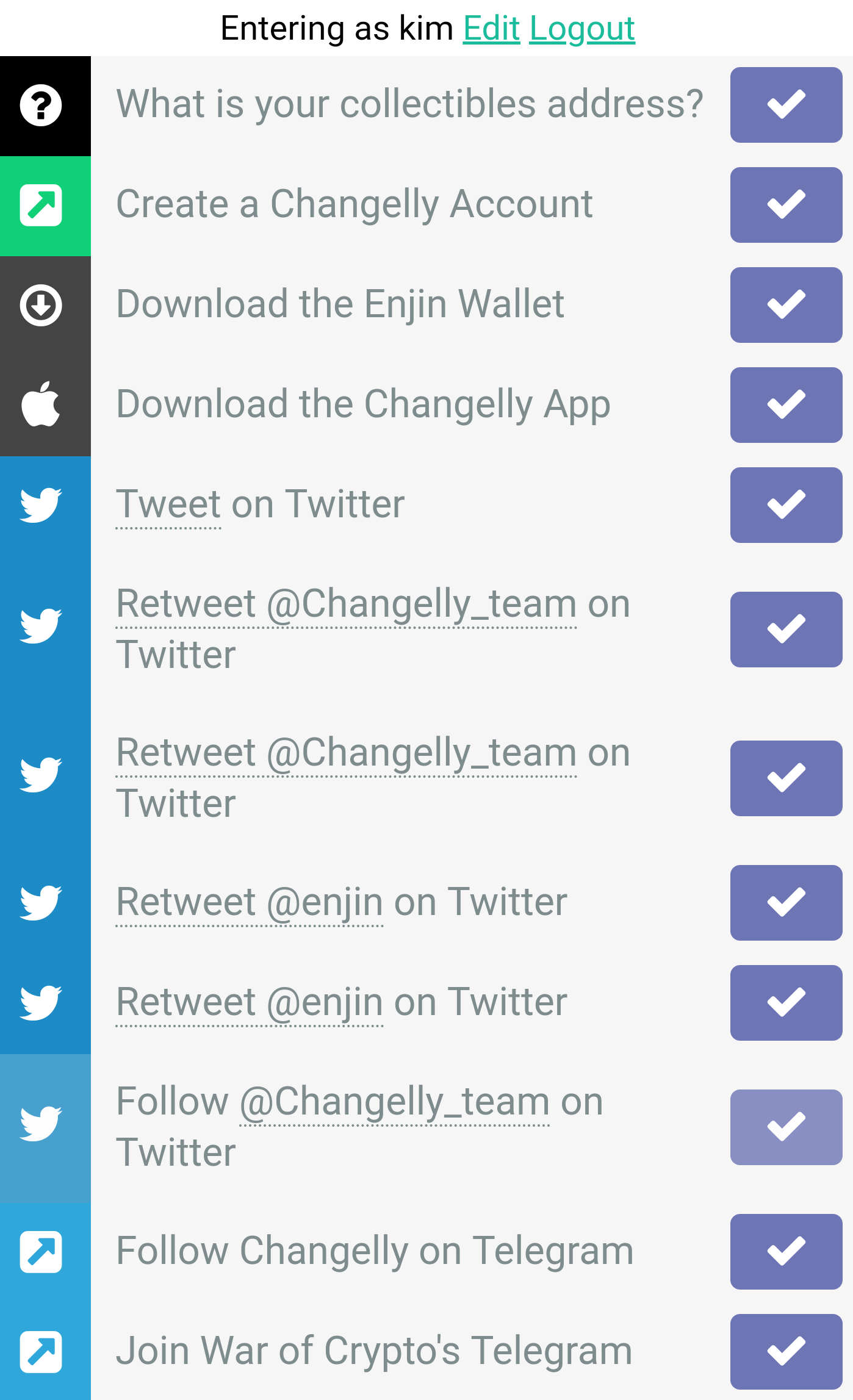Image resolution: width=853 pixels, height=1400 pixels.
Task: Expand Follow Changelly on Telegram entry
Action: (x=375, y=1251)
